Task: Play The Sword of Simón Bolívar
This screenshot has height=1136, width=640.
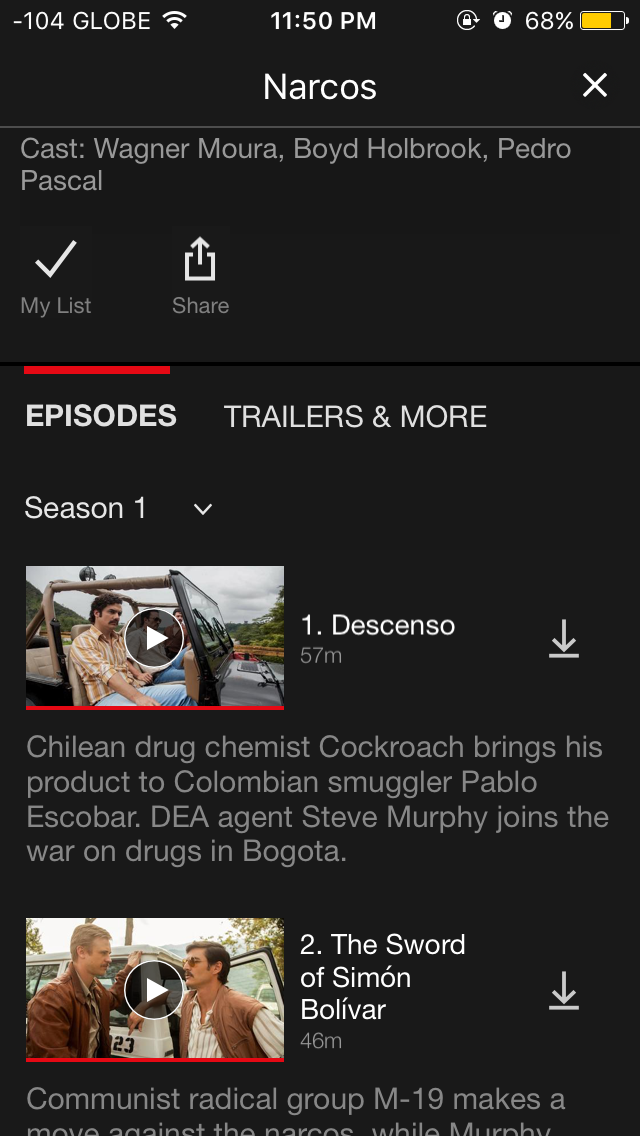Action: tap(155, 989)
